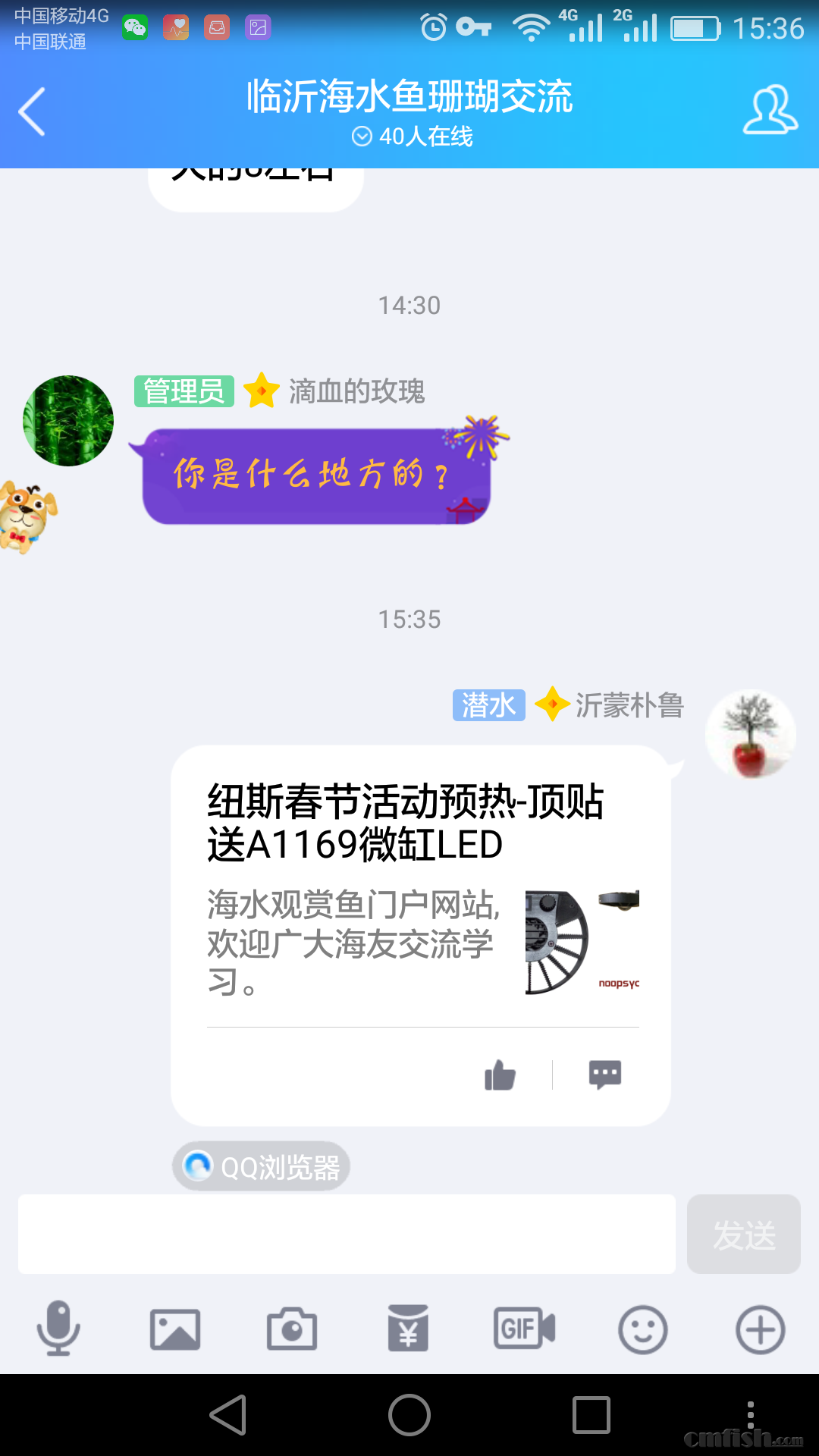This screenshot has width=819, height=1456.
Task: Tap the QQ浏览器 source chip
Action: pos(262,1166)
